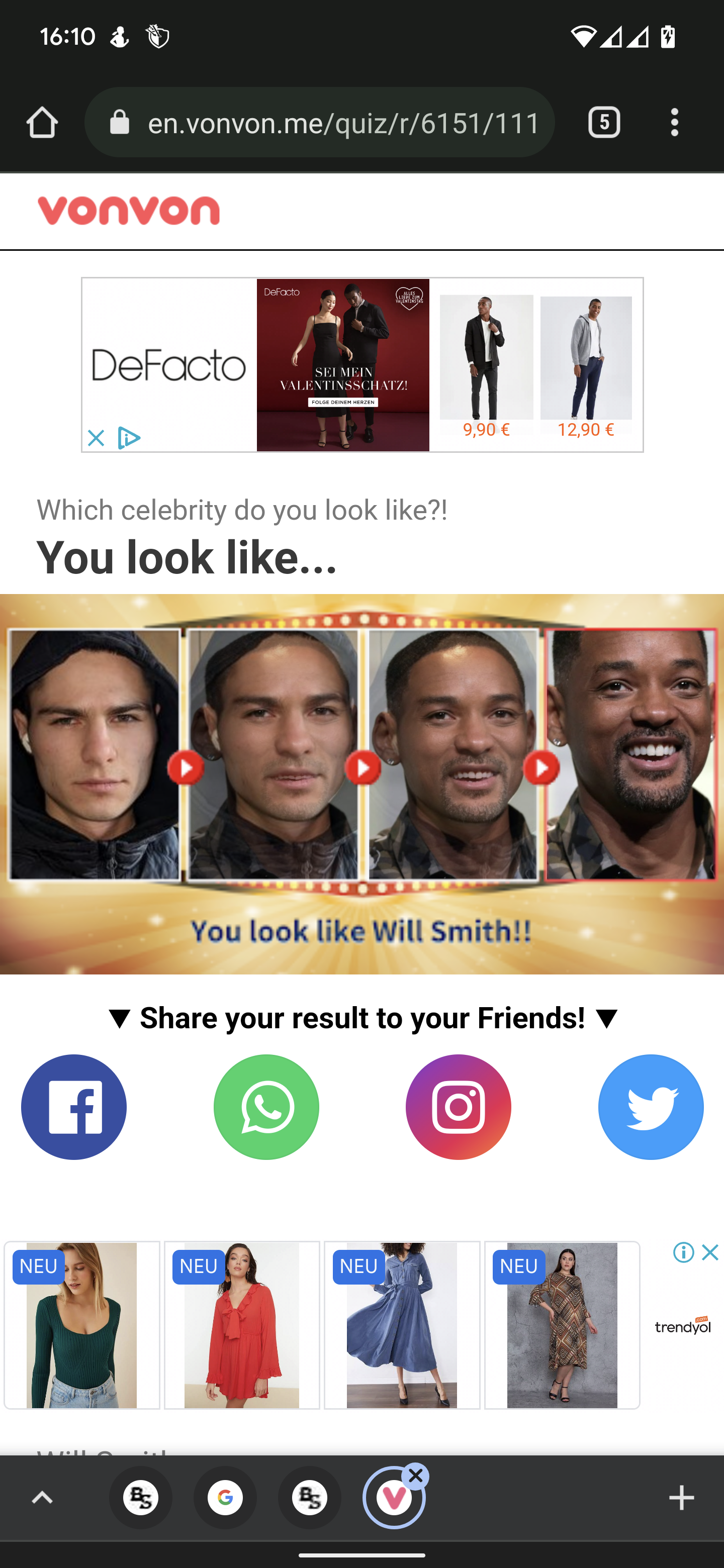Share the result via WhatsApp
Screen dimensions: 724x1568
(266, 1107)
